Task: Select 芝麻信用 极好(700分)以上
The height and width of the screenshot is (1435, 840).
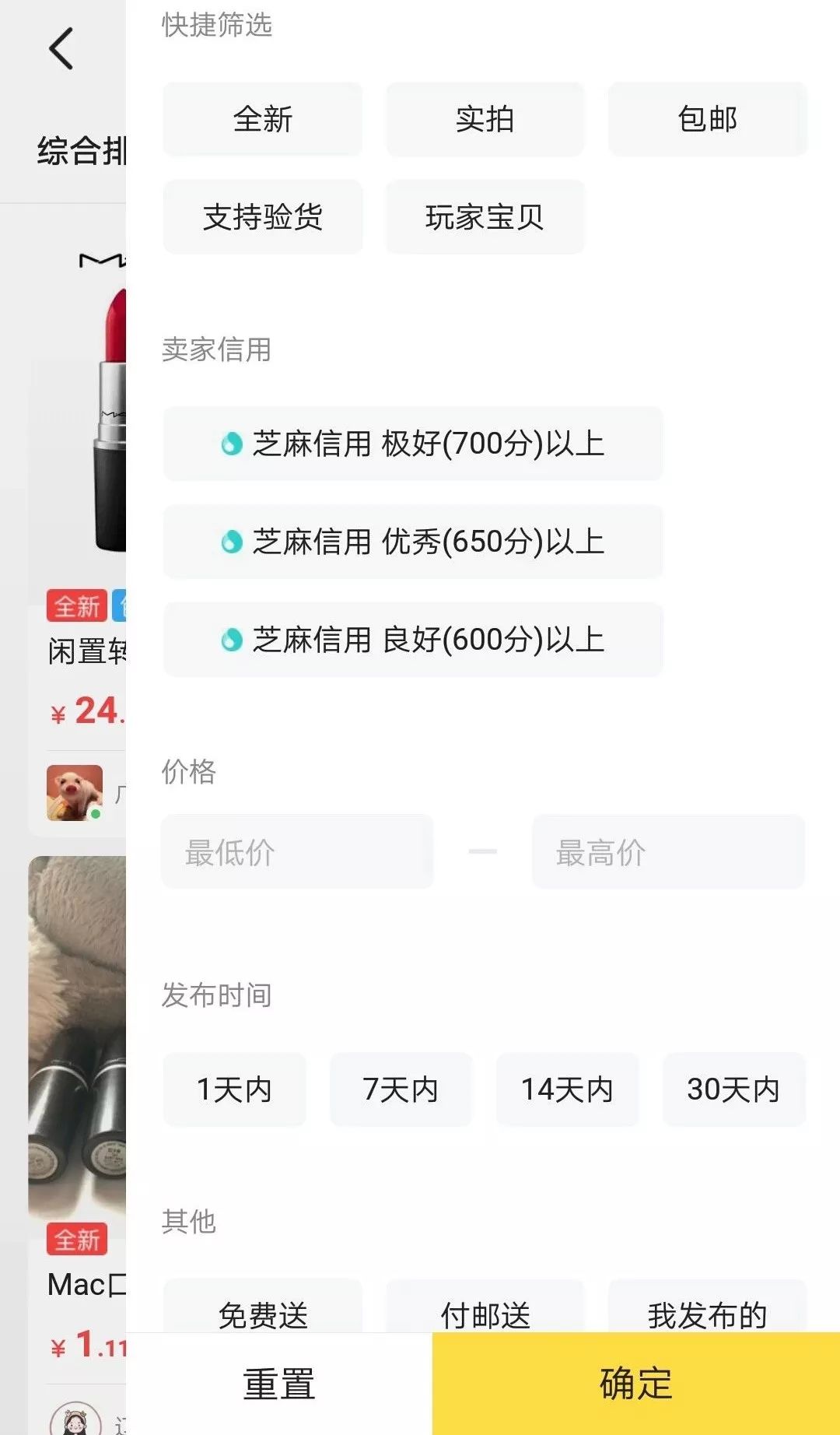Action: pyautogui.click(x=412, y=444)
